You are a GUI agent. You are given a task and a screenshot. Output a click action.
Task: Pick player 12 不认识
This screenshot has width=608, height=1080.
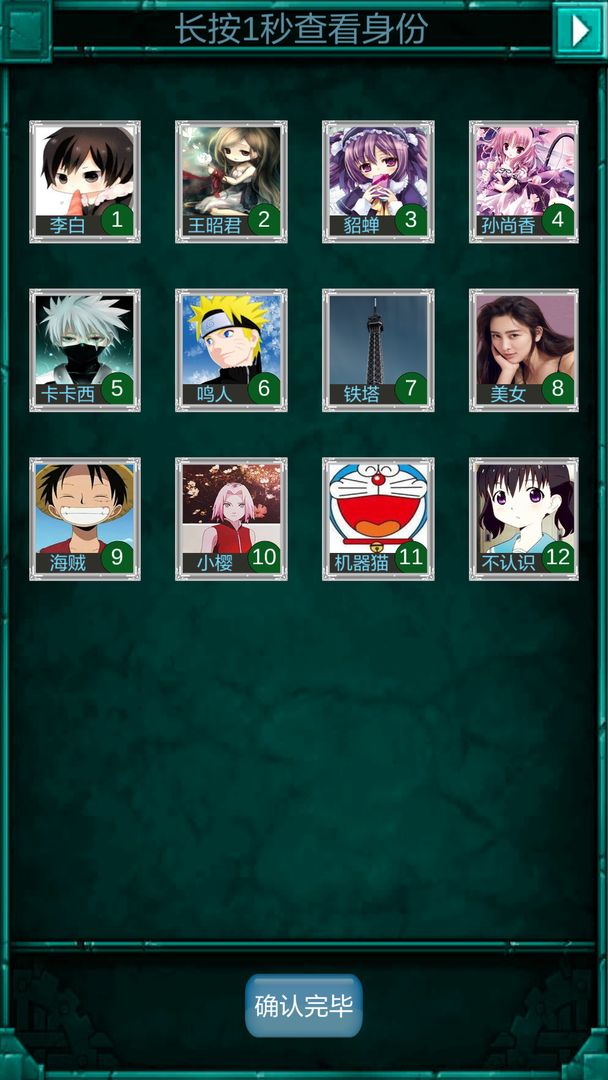[524, 518]
